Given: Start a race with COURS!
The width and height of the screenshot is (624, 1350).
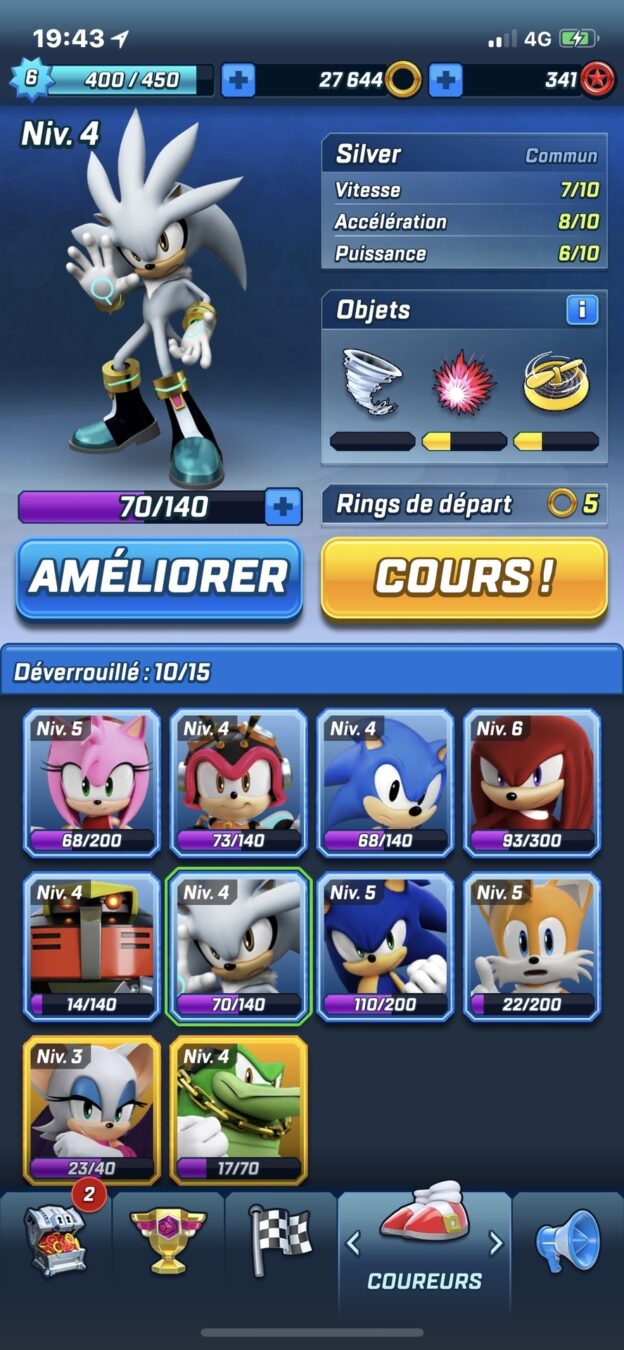Looking at the screenshot, I should pos(464,577).
